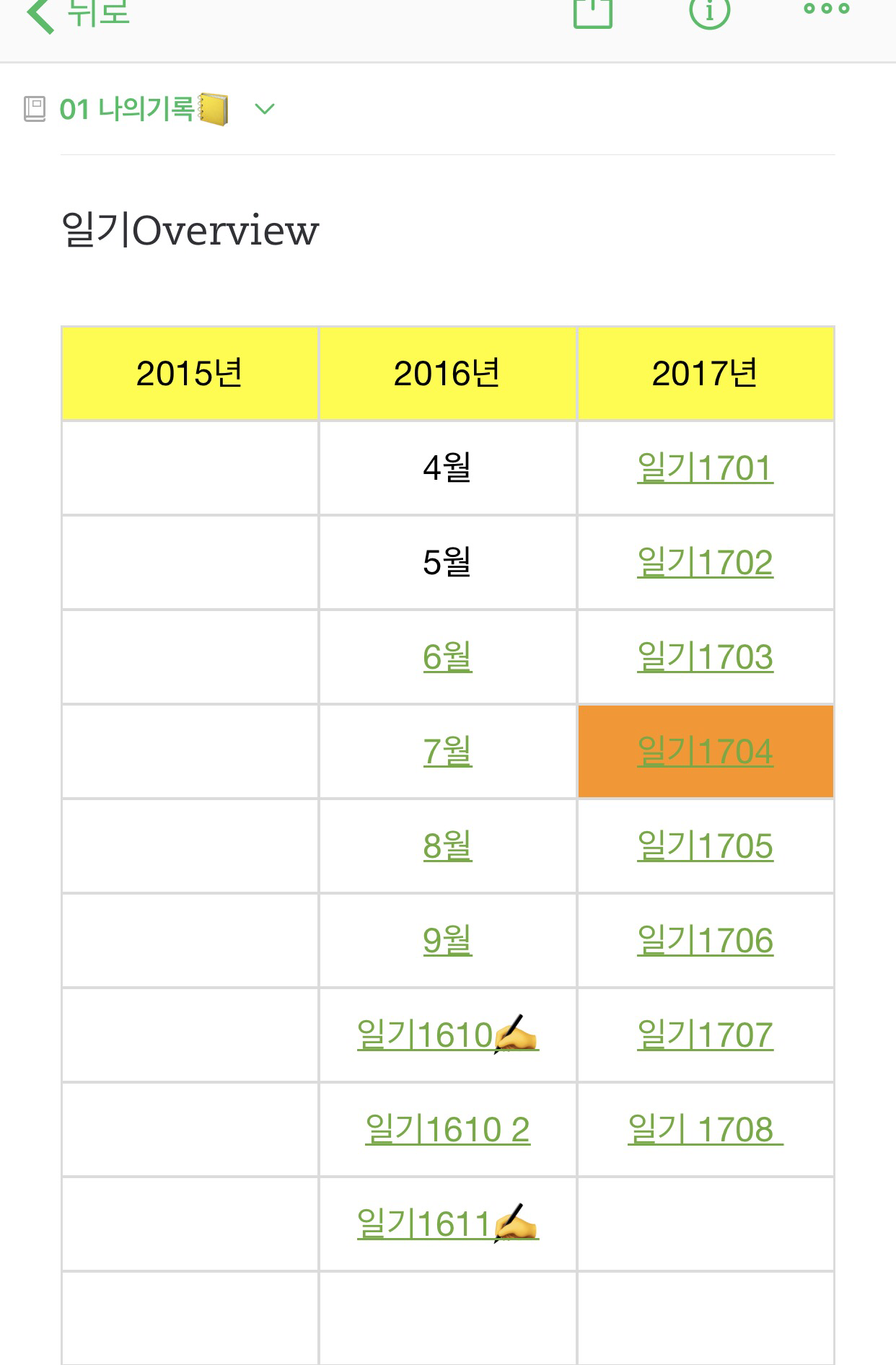Image resolution: width=896 pixels, height=1365 pixels.
Task: Open the 8월 link
Action: [x=447, y=846]
